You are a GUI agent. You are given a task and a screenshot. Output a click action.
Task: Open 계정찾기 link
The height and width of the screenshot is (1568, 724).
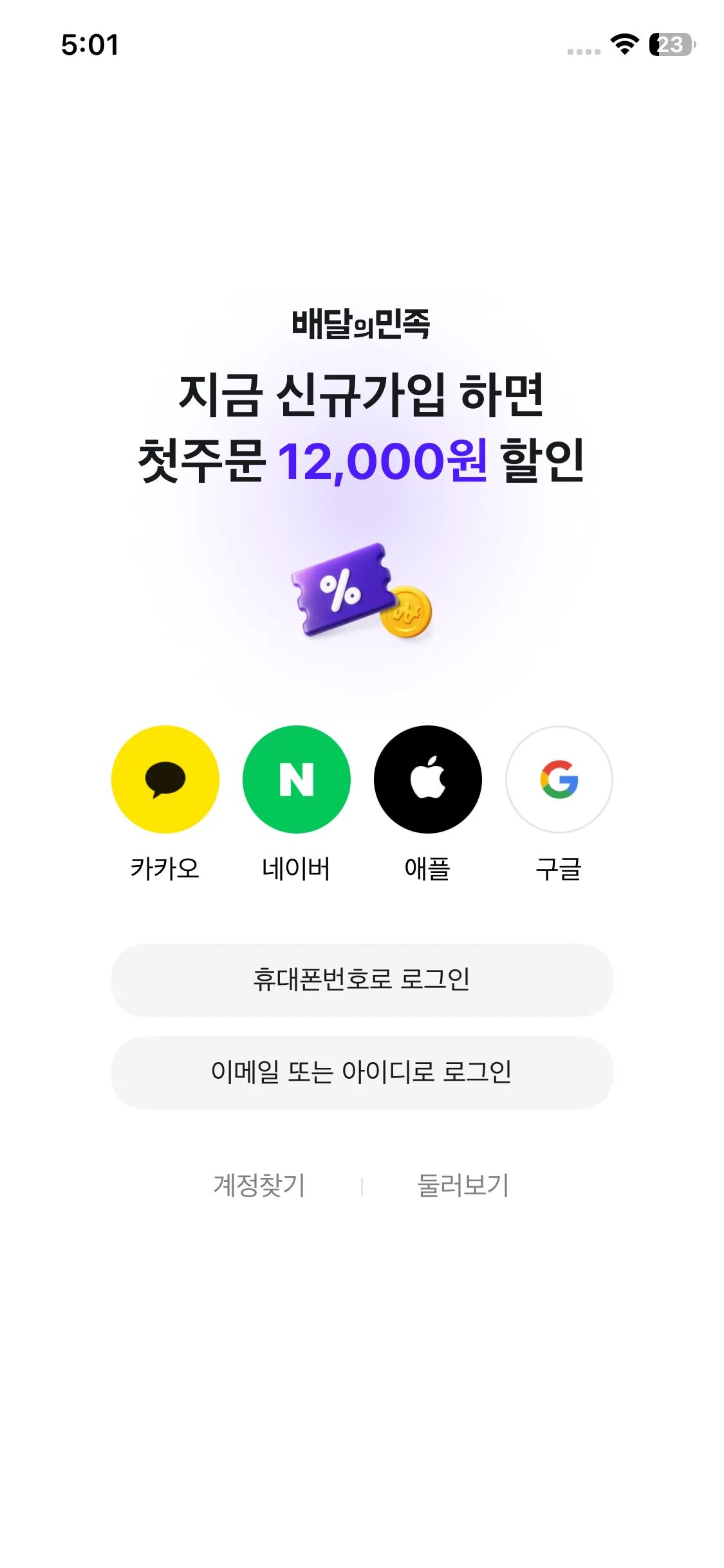coord(259,1185)
